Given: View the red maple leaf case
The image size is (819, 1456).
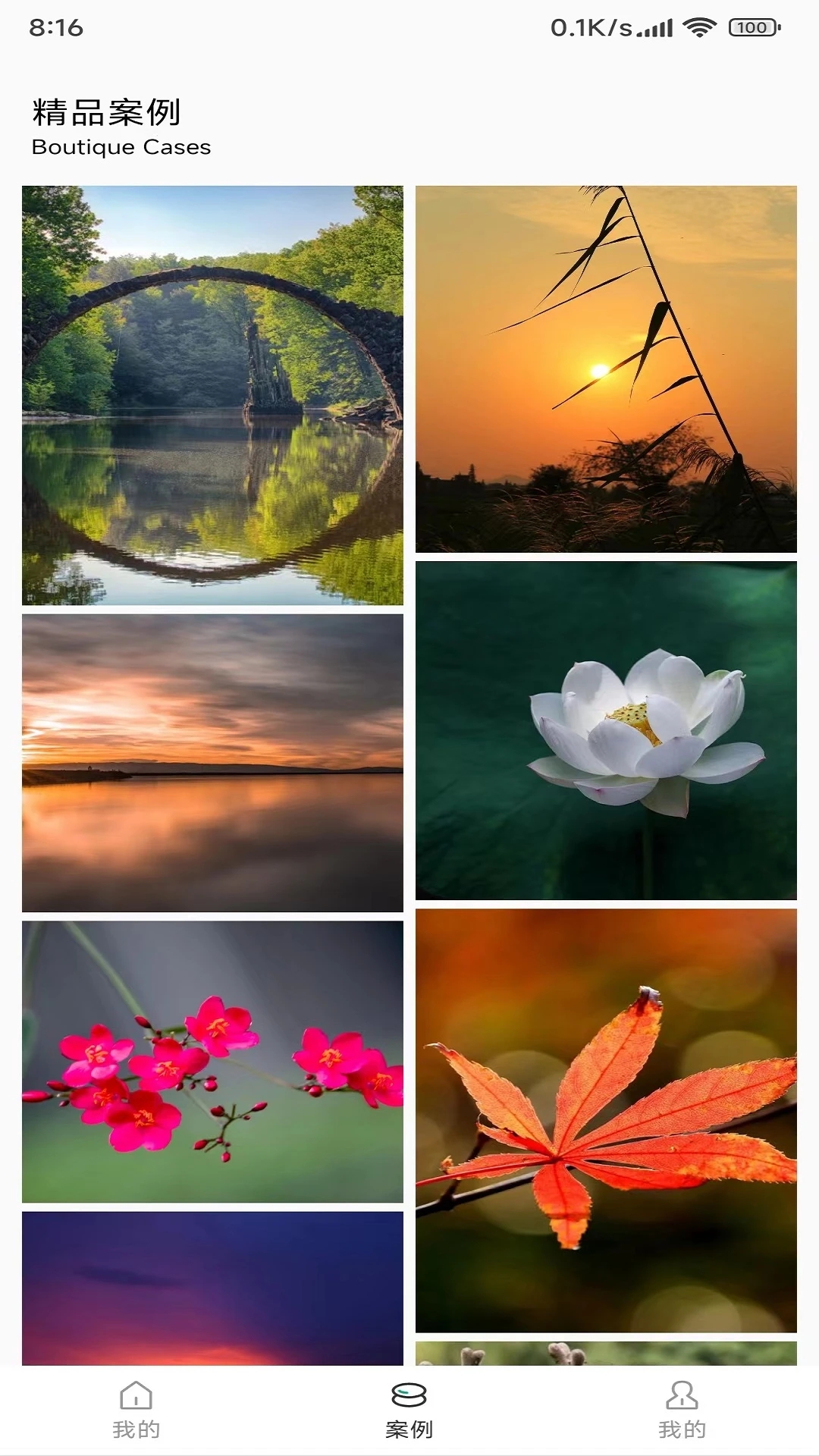Looking at the screenshot, I should [606, 1120].
